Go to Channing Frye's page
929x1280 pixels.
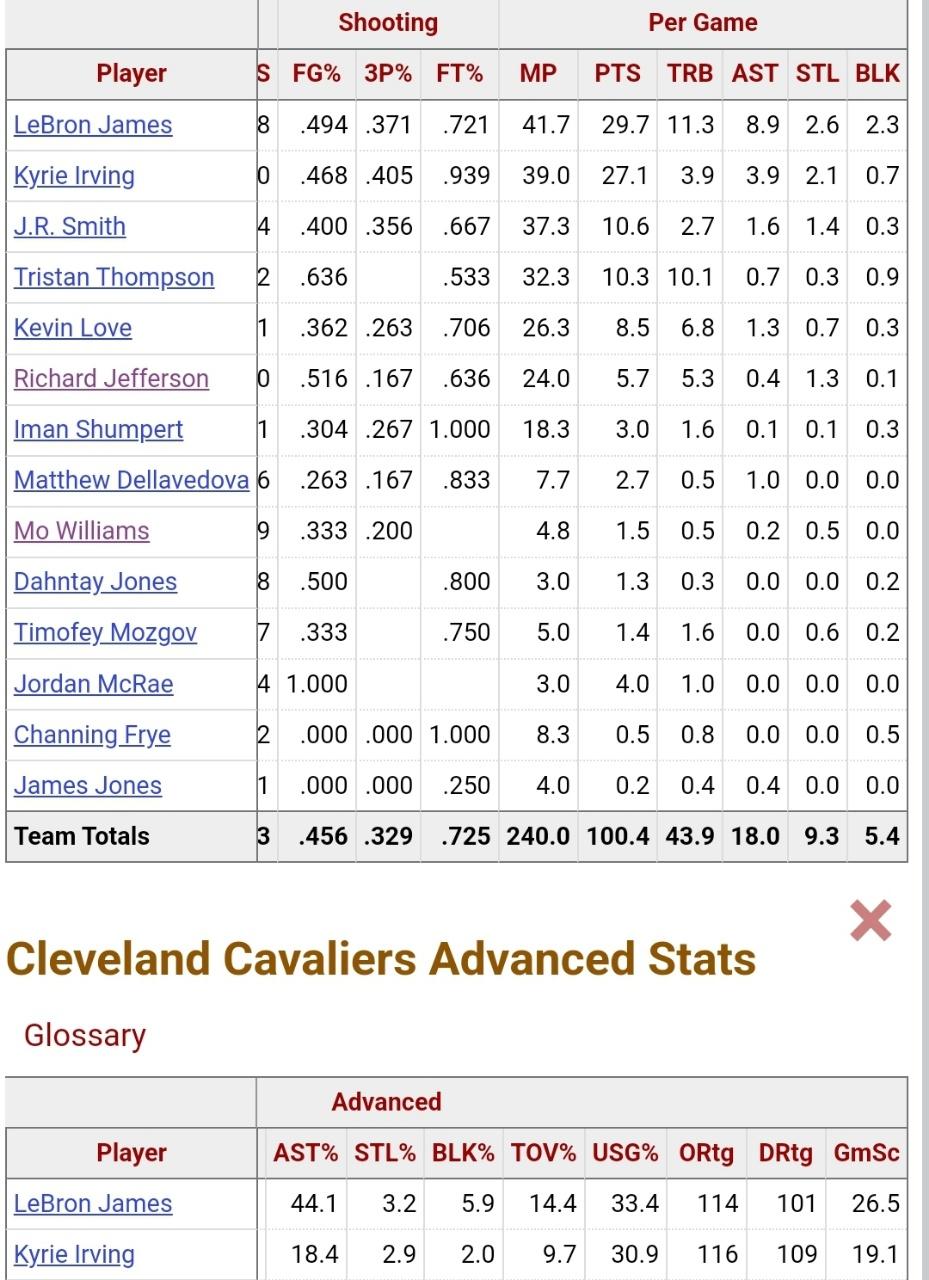[92, 735]
